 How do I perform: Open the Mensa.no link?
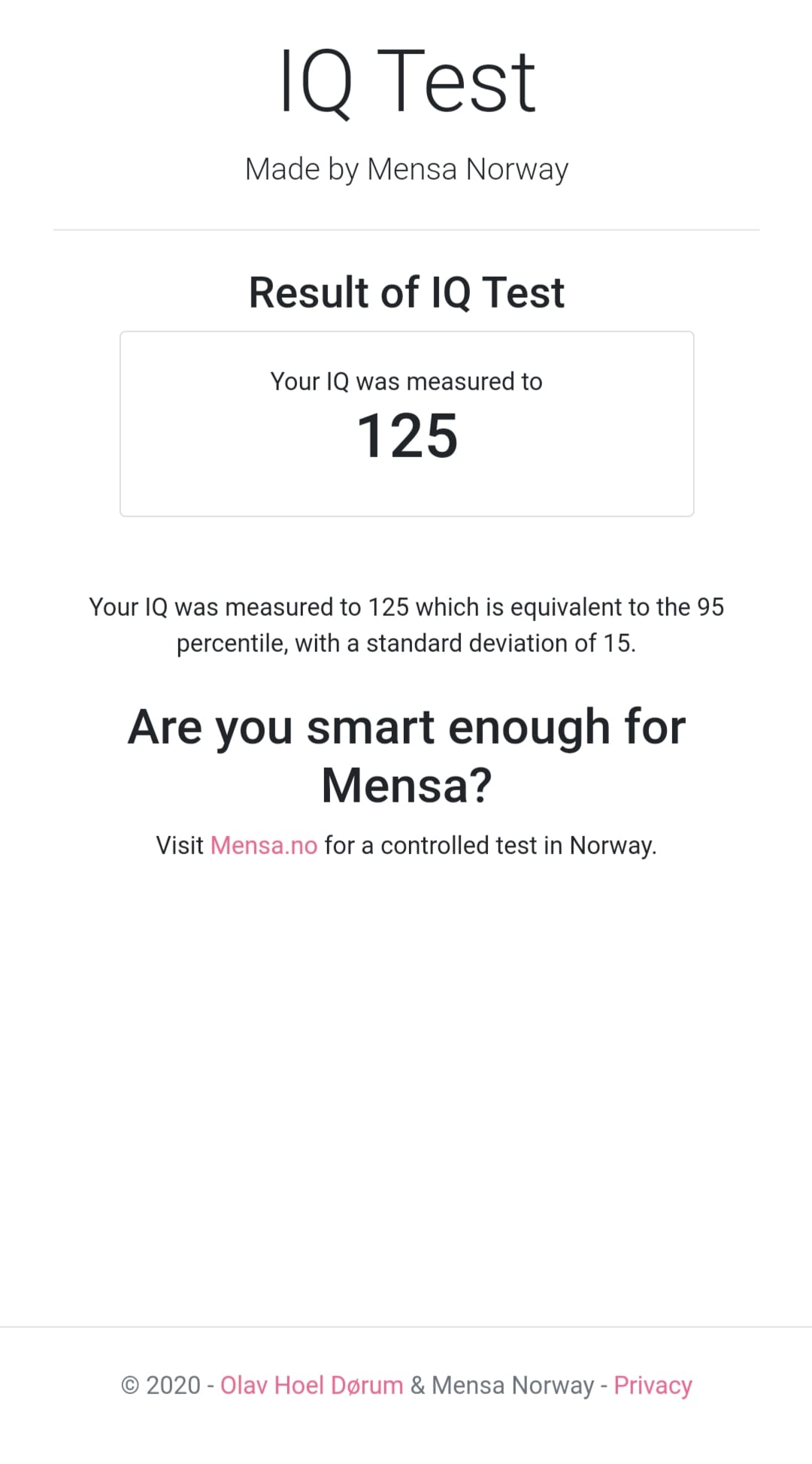point(264,845)
